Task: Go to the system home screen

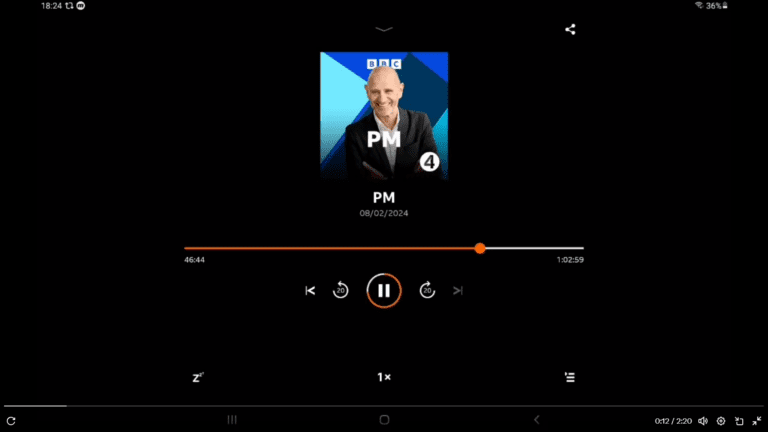Action: point(384,420)
